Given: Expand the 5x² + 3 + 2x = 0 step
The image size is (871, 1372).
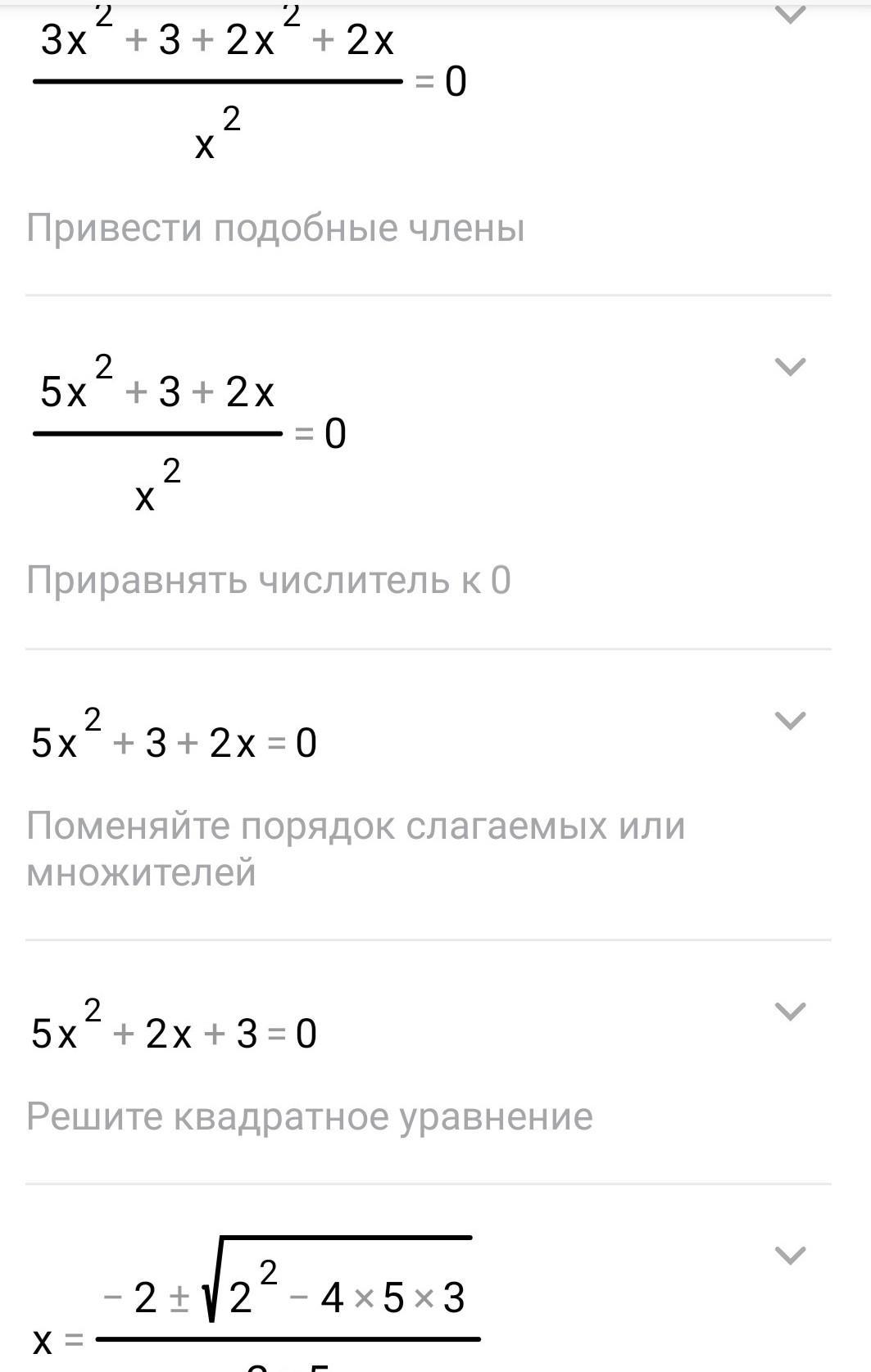Looking at the screenshot, I should (x=790, y=720).
